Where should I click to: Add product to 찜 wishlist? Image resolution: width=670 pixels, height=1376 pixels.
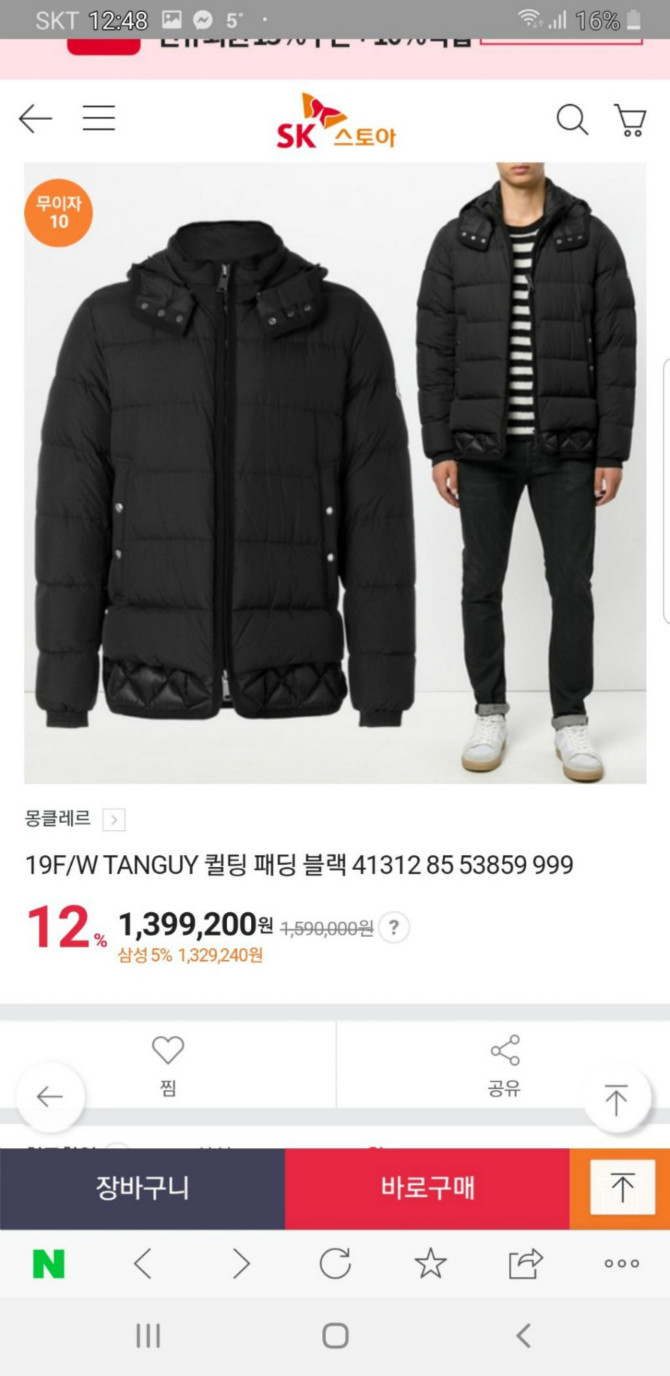(x=168, y=1063)
